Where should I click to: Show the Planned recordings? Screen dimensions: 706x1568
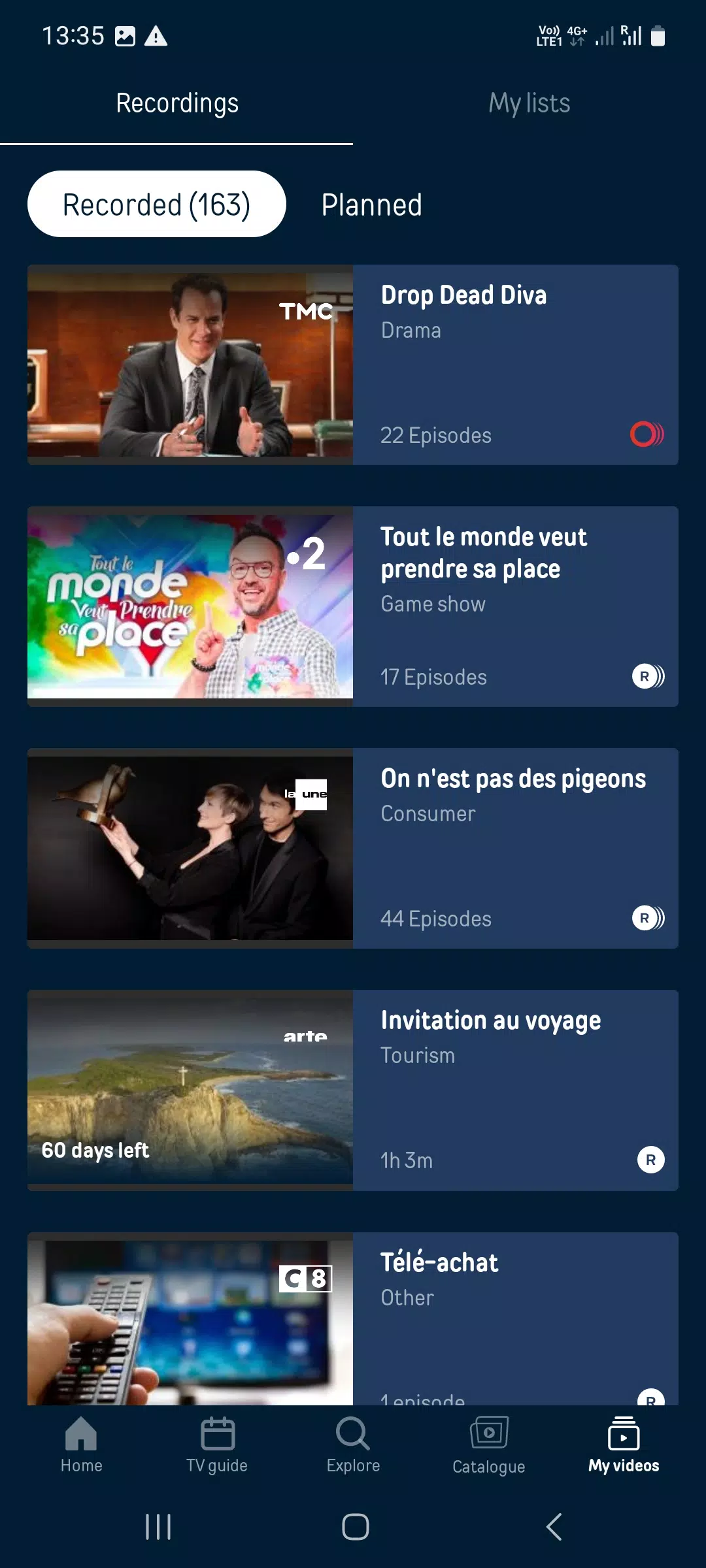tap(371, 205)
